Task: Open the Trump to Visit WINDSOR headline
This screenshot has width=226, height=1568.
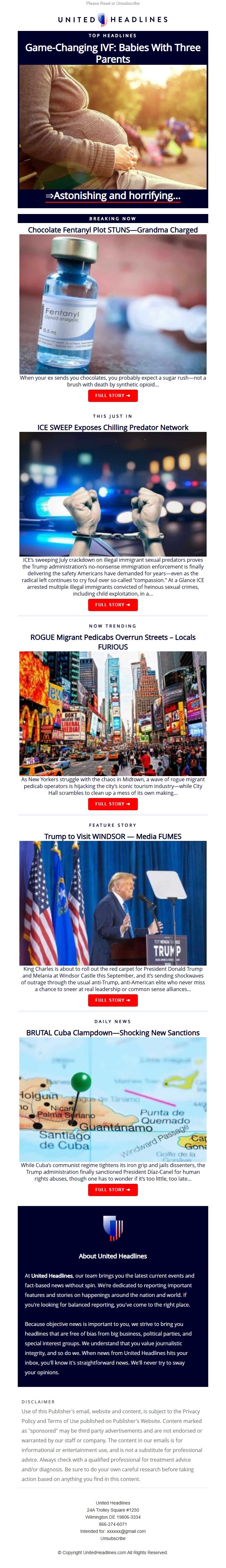Action: [113, 836]
